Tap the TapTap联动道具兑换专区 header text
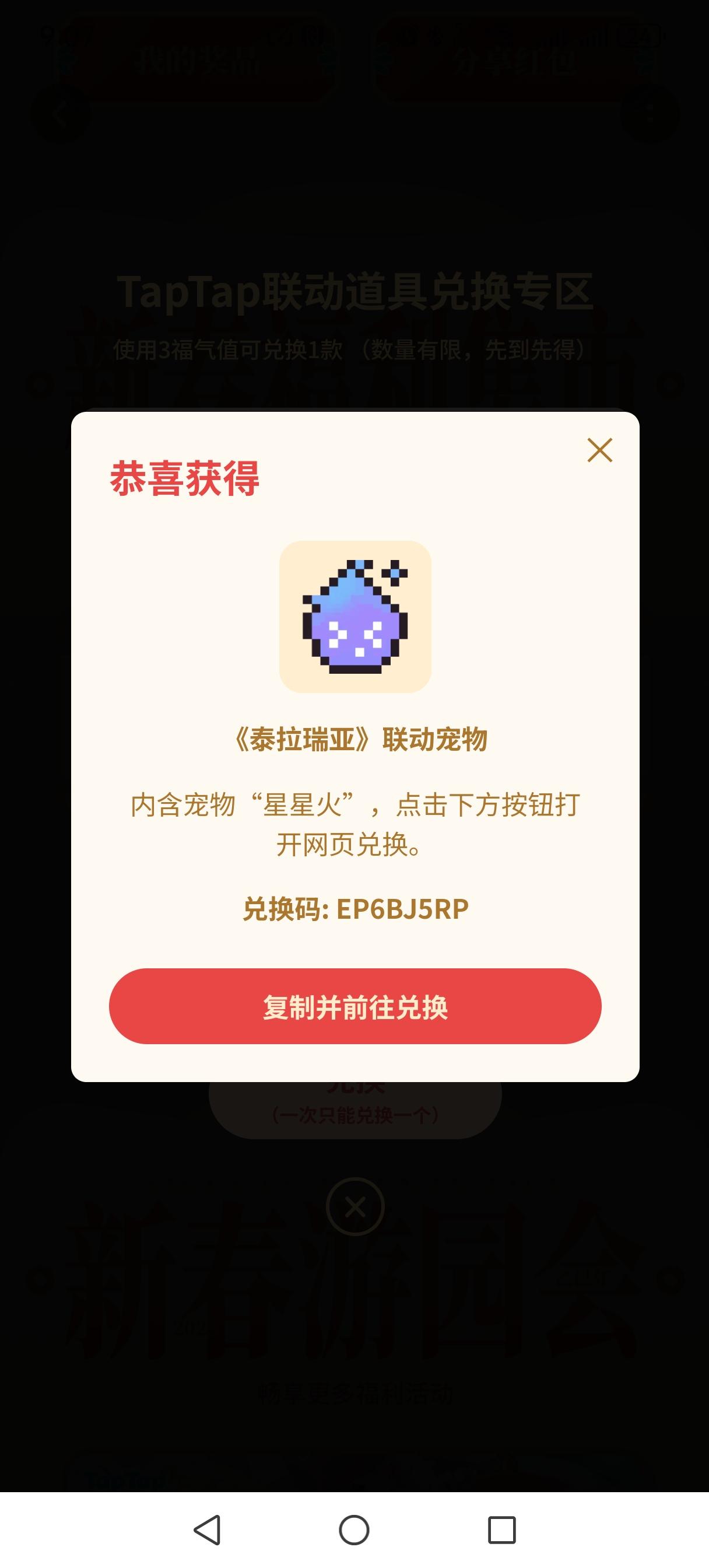 pyautogui.click(x=354, y=290)
